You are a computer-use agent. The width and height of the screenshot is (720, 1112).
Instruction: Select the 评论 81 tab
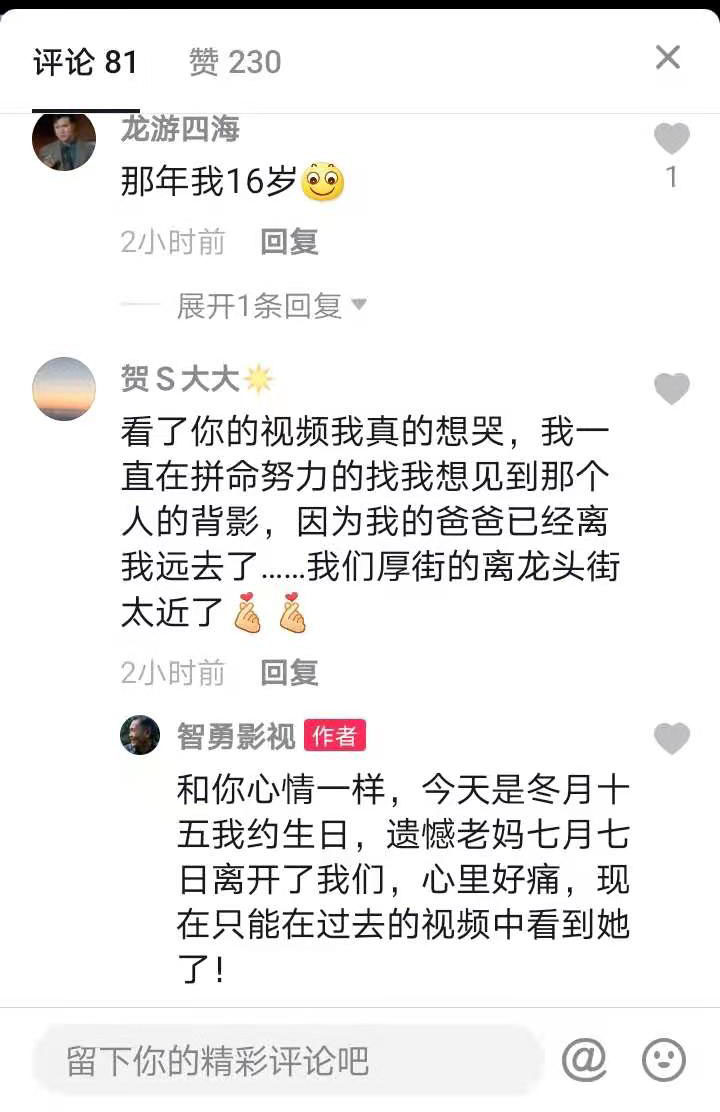[x=85, y=62]
